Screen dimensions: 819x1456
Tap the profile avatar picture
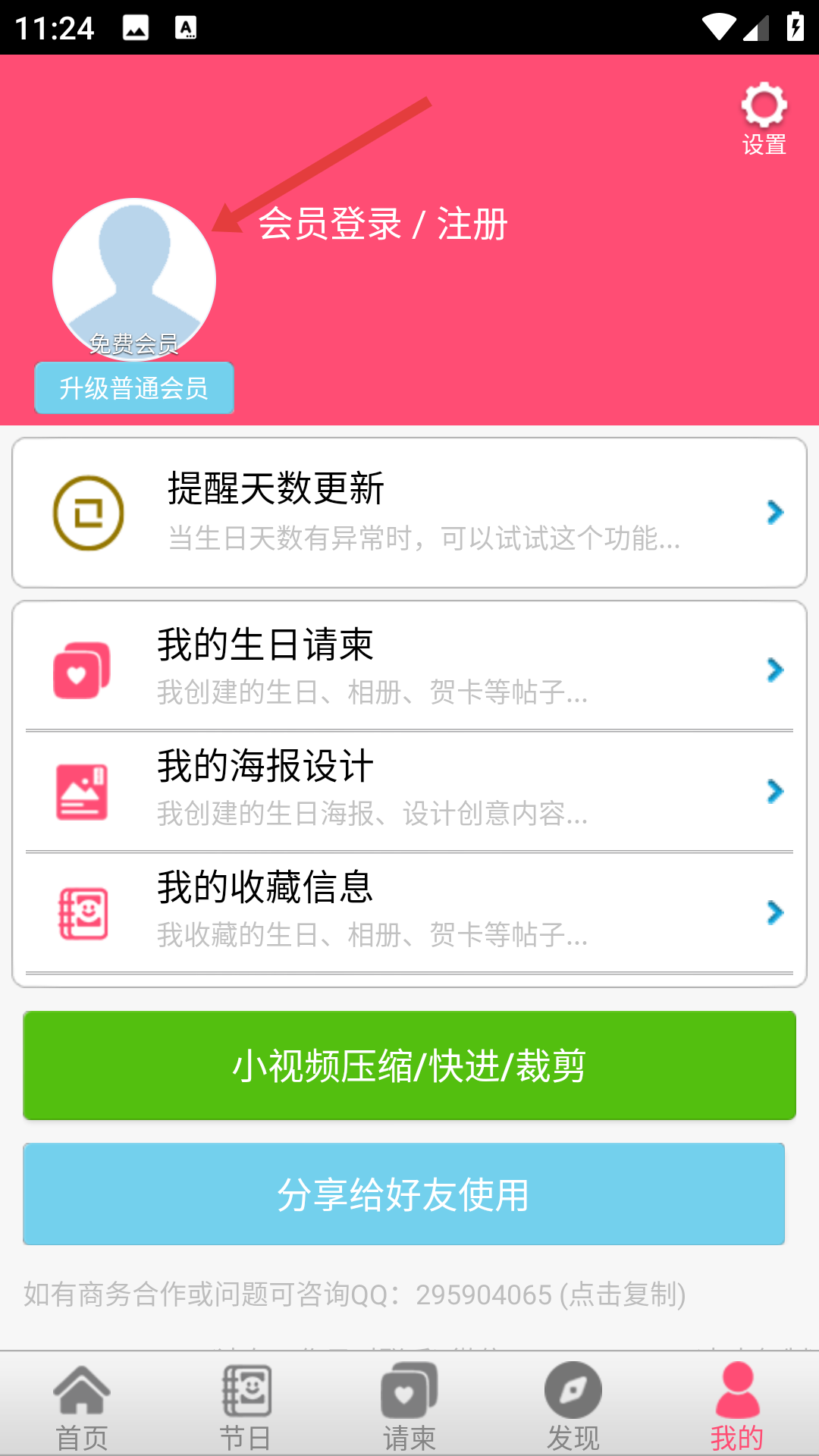[x=134, y=278]
